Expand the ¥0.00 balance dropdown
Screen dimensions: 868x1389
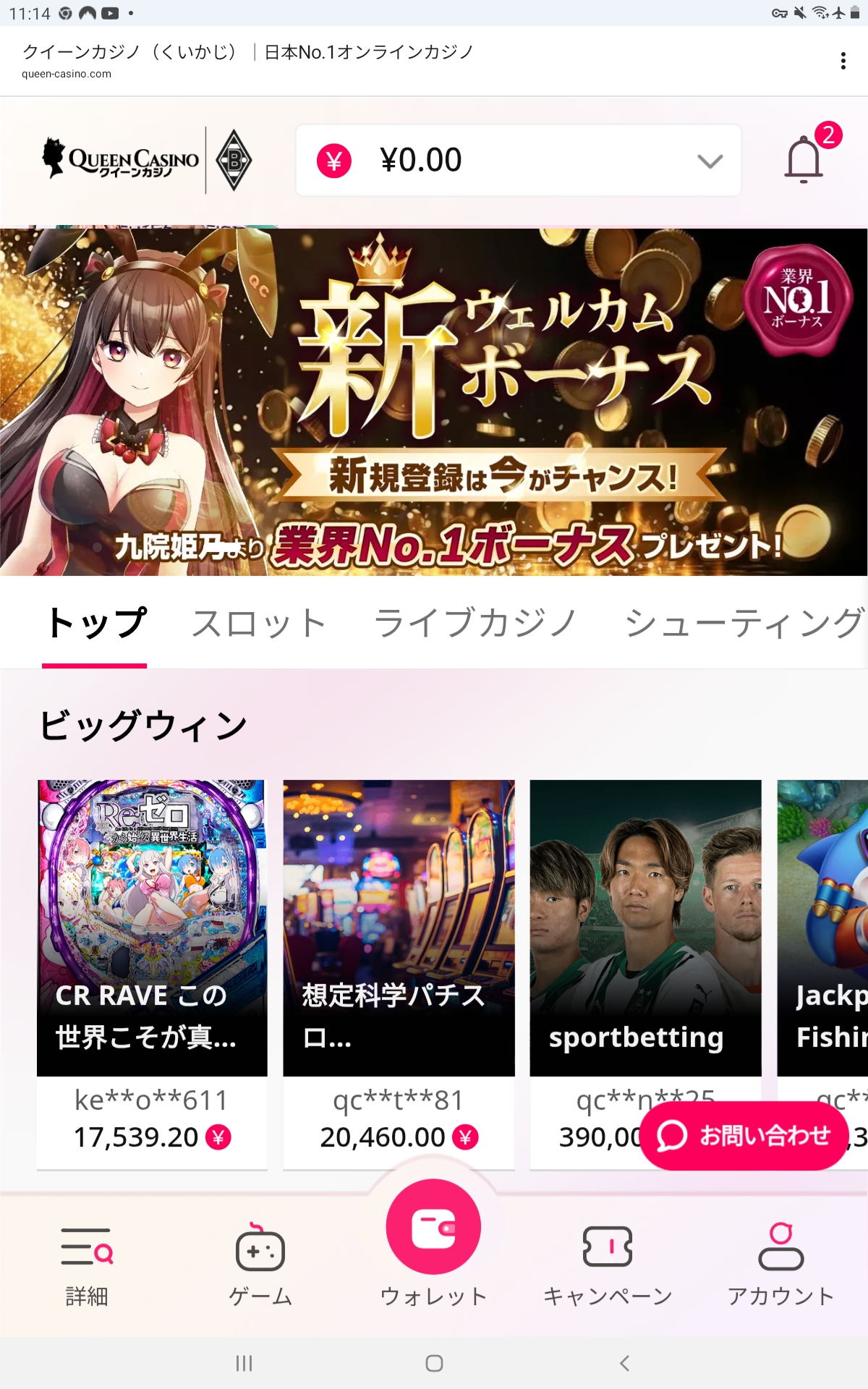click(x=710, y=161)
